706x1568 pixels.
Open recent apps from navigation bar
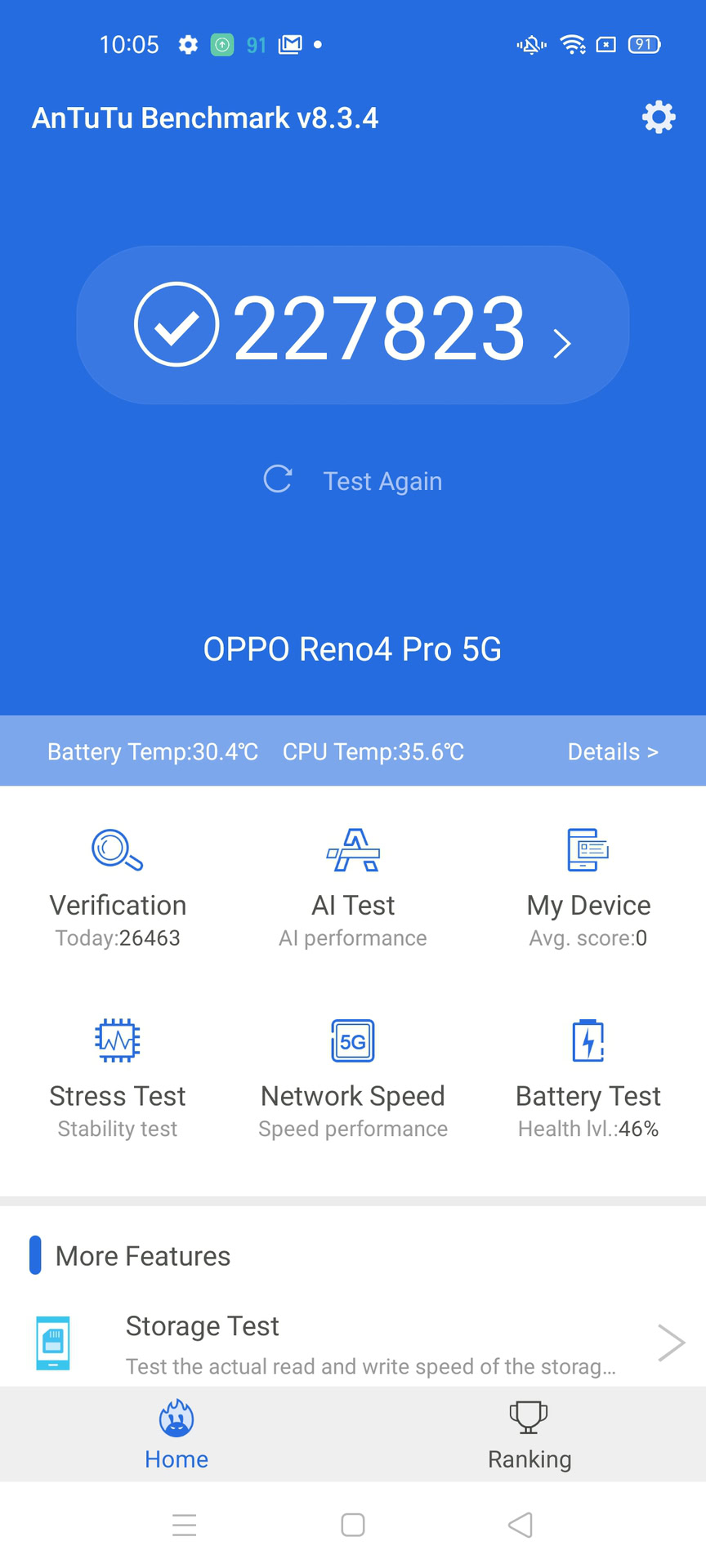(x=185, y=1525)
